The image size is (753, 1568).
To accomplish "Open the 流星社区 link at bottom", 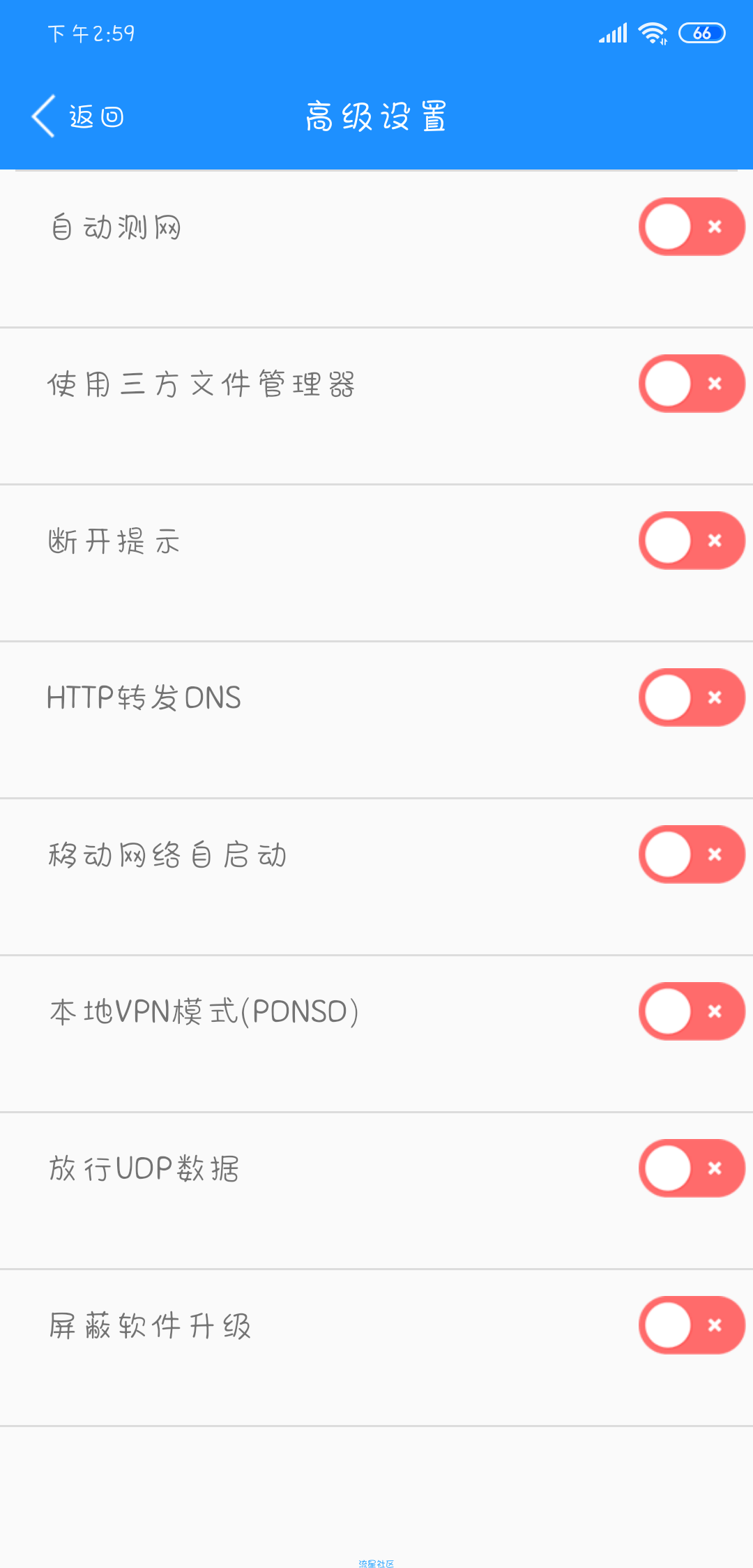I will pos(376,1563).
